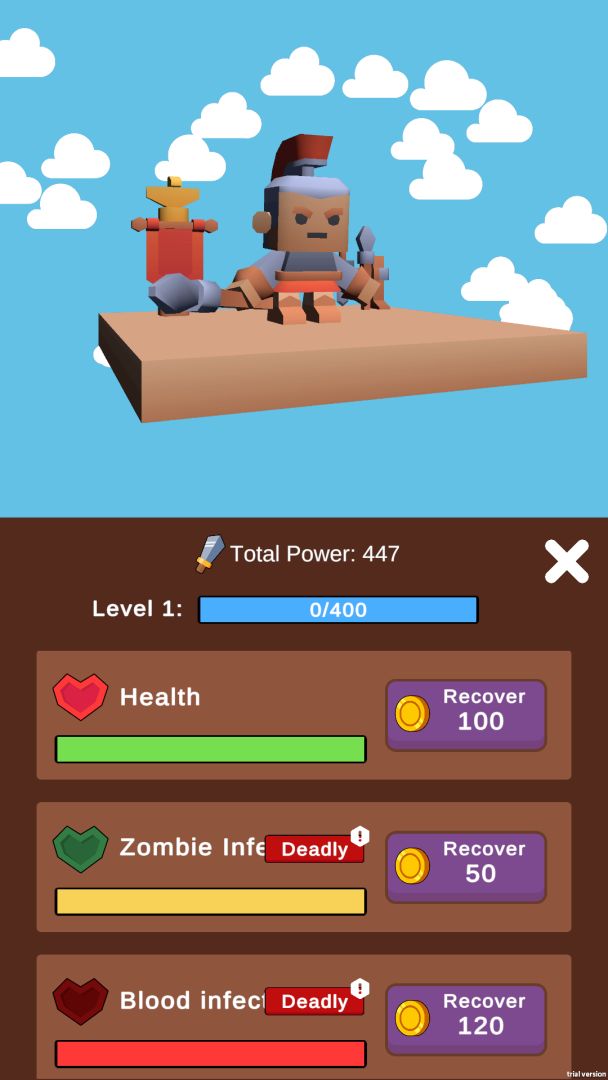The width and height of the screenshot is (608, 1080).
Task: Tap the Deadly badge on Blood infection
Action: (314, 1001)
